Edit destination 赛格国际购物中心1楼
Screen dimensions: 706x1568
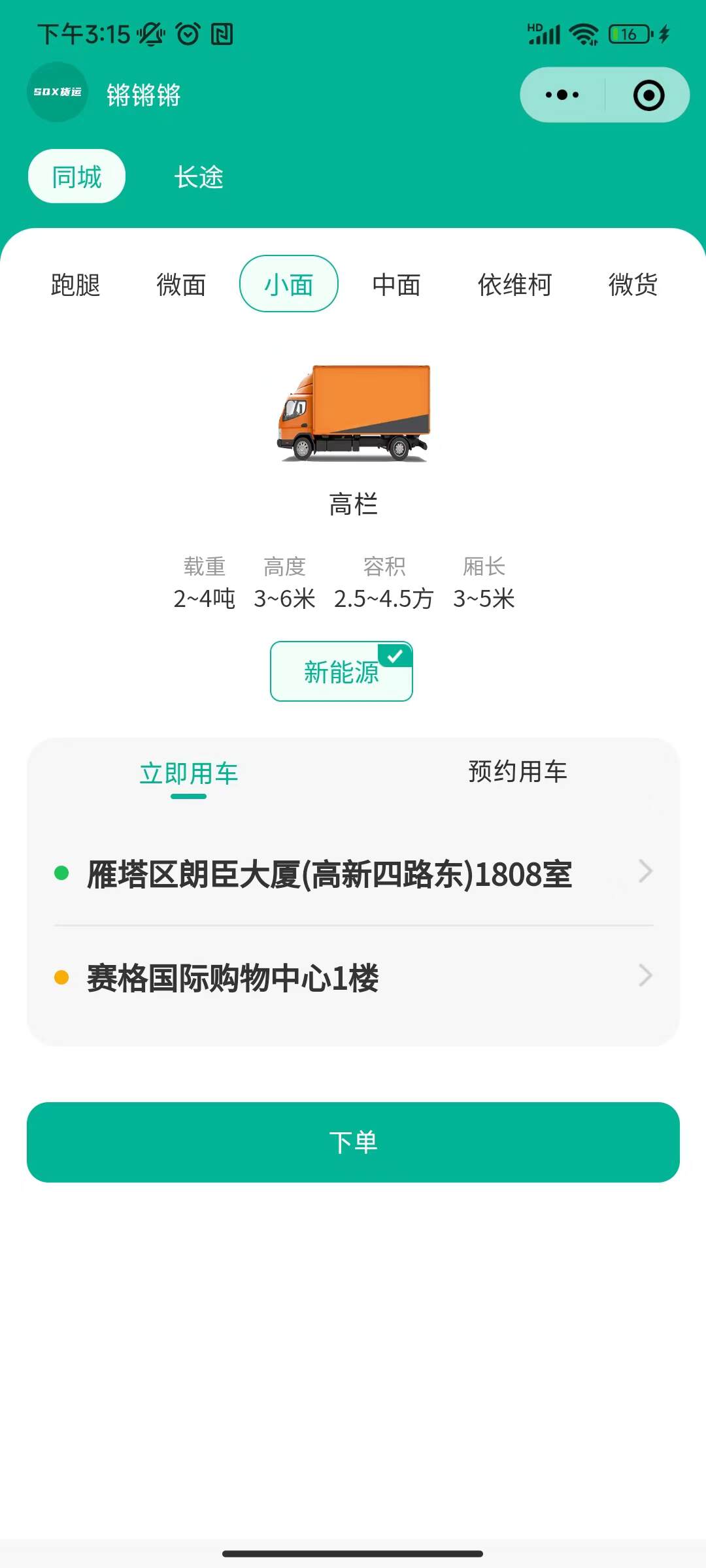(353, 978)
